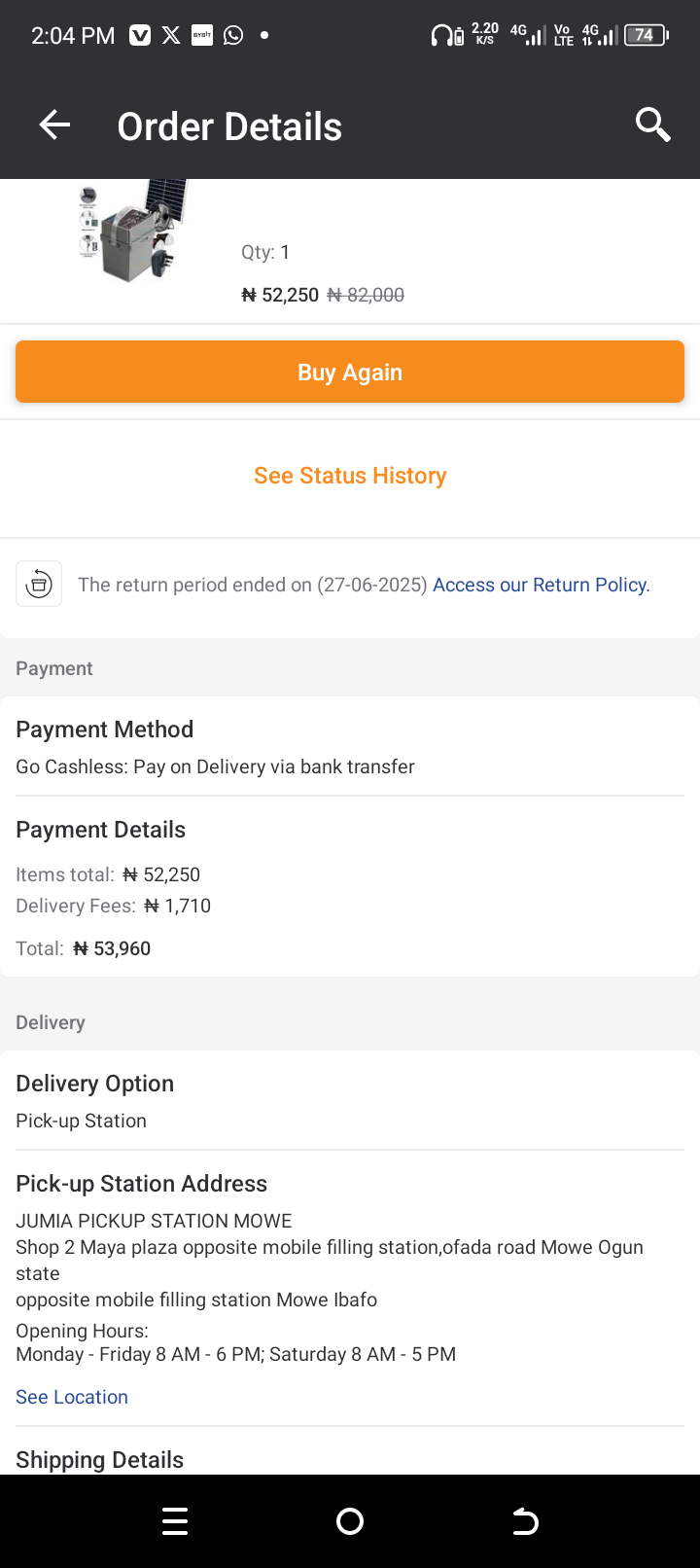The height and width of the screenshot is (1568, 700).
Task: Tap the headphone icon in the status bar
Action: point(439,34)
